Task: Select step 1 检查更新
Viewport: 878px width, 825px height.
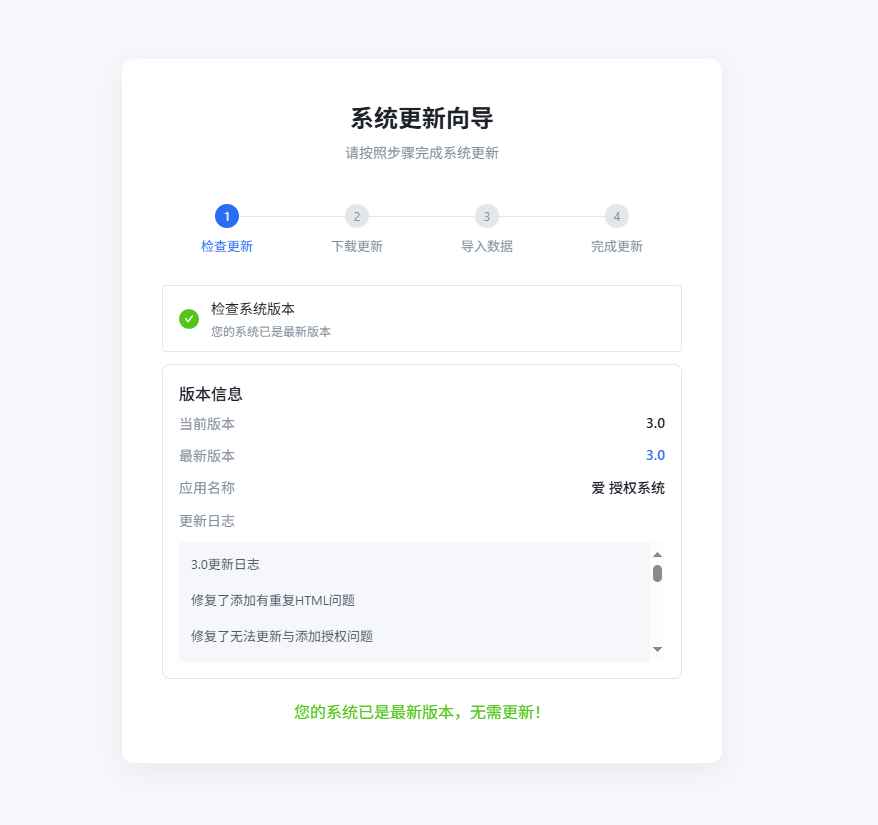Action: click(227, 216)
